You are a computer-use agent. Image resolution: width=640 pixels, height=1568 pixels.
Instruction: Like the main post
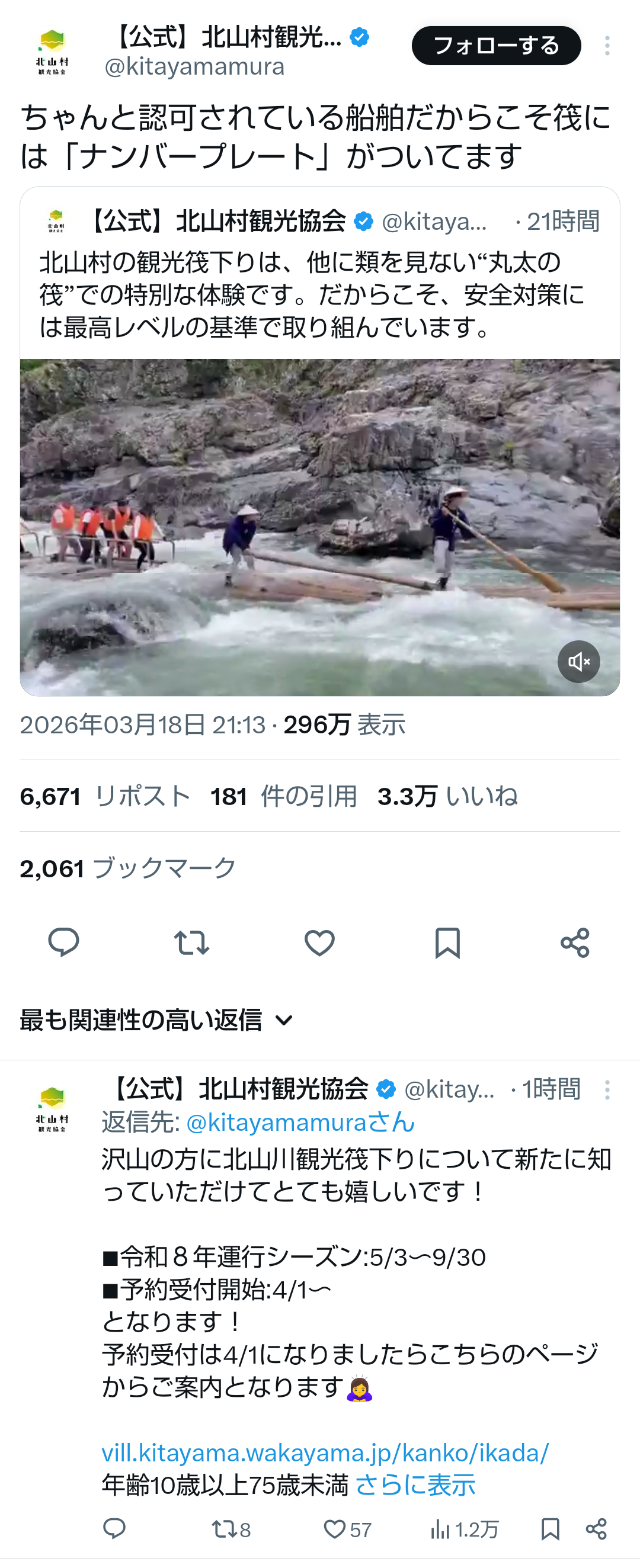point(319,942)
